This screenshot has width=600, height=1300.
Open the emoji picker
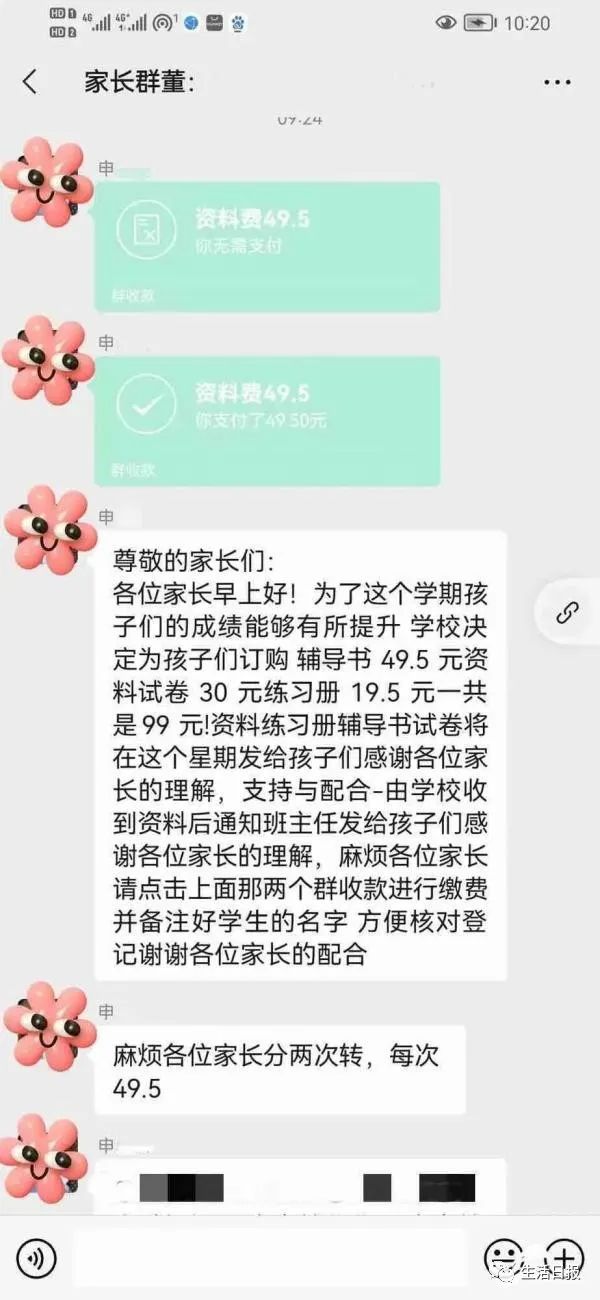pyautogui.click(x=502, y=1256)
